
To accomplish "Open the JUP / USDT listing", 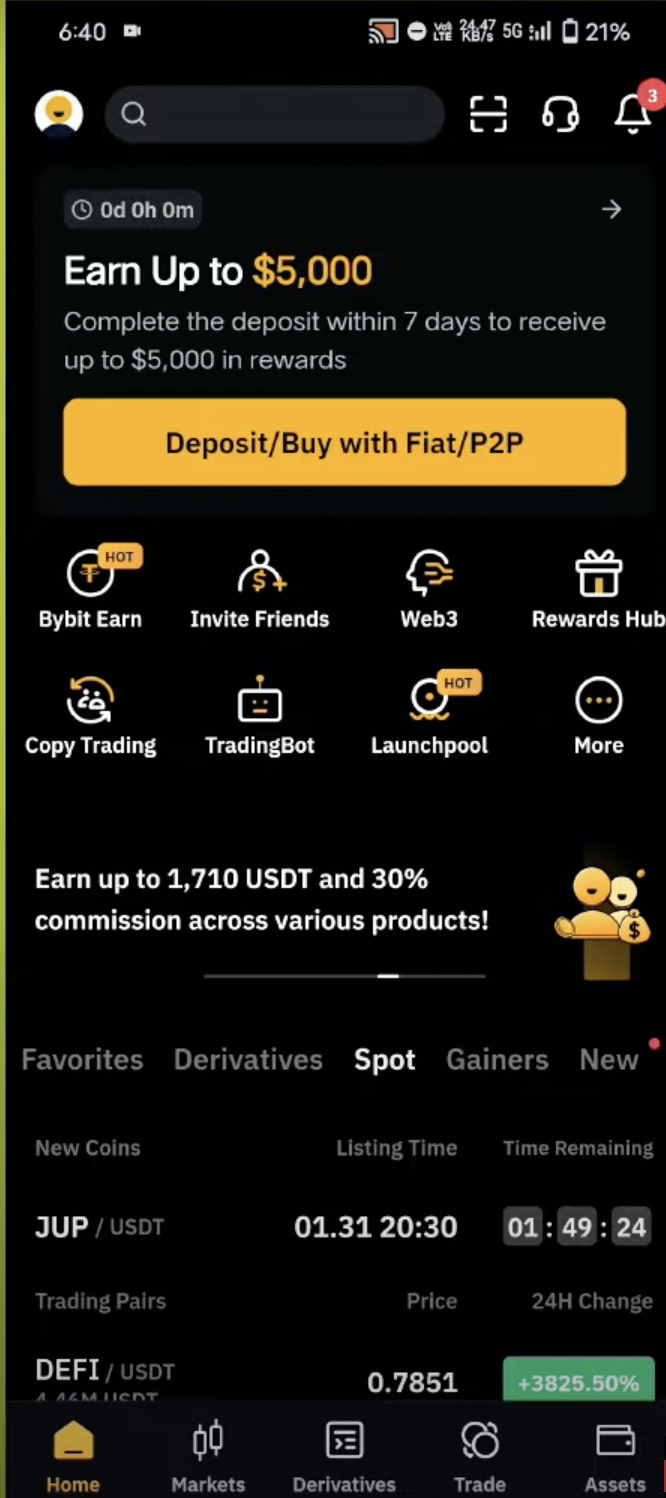I will (100, 1227).
